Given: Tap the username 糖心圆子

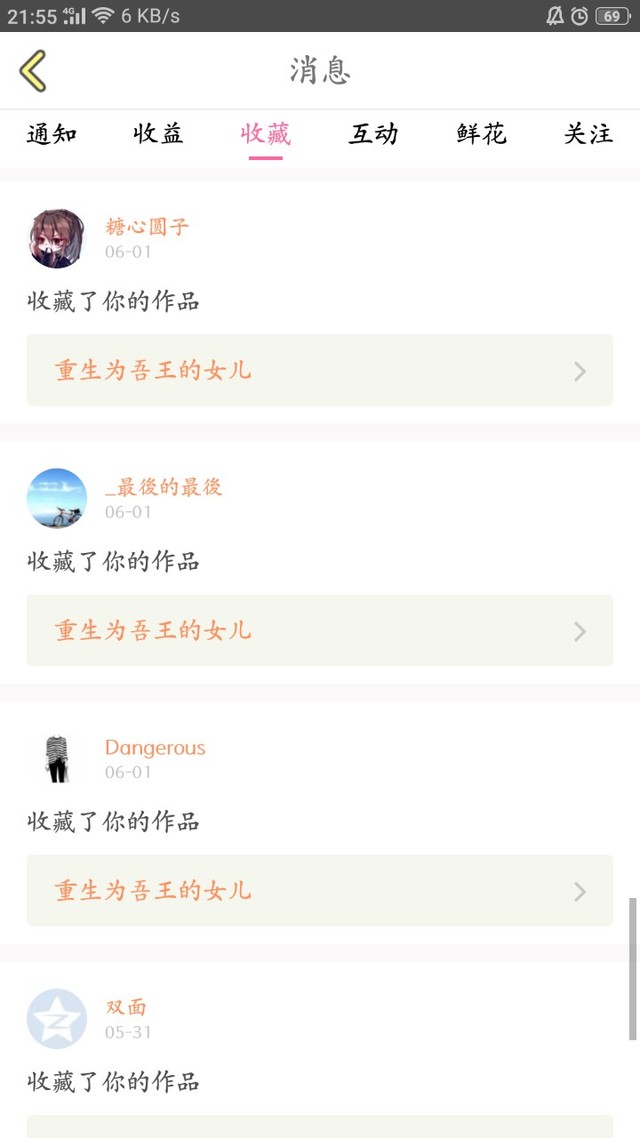Looking at the screenshot, I should (147, 226).
